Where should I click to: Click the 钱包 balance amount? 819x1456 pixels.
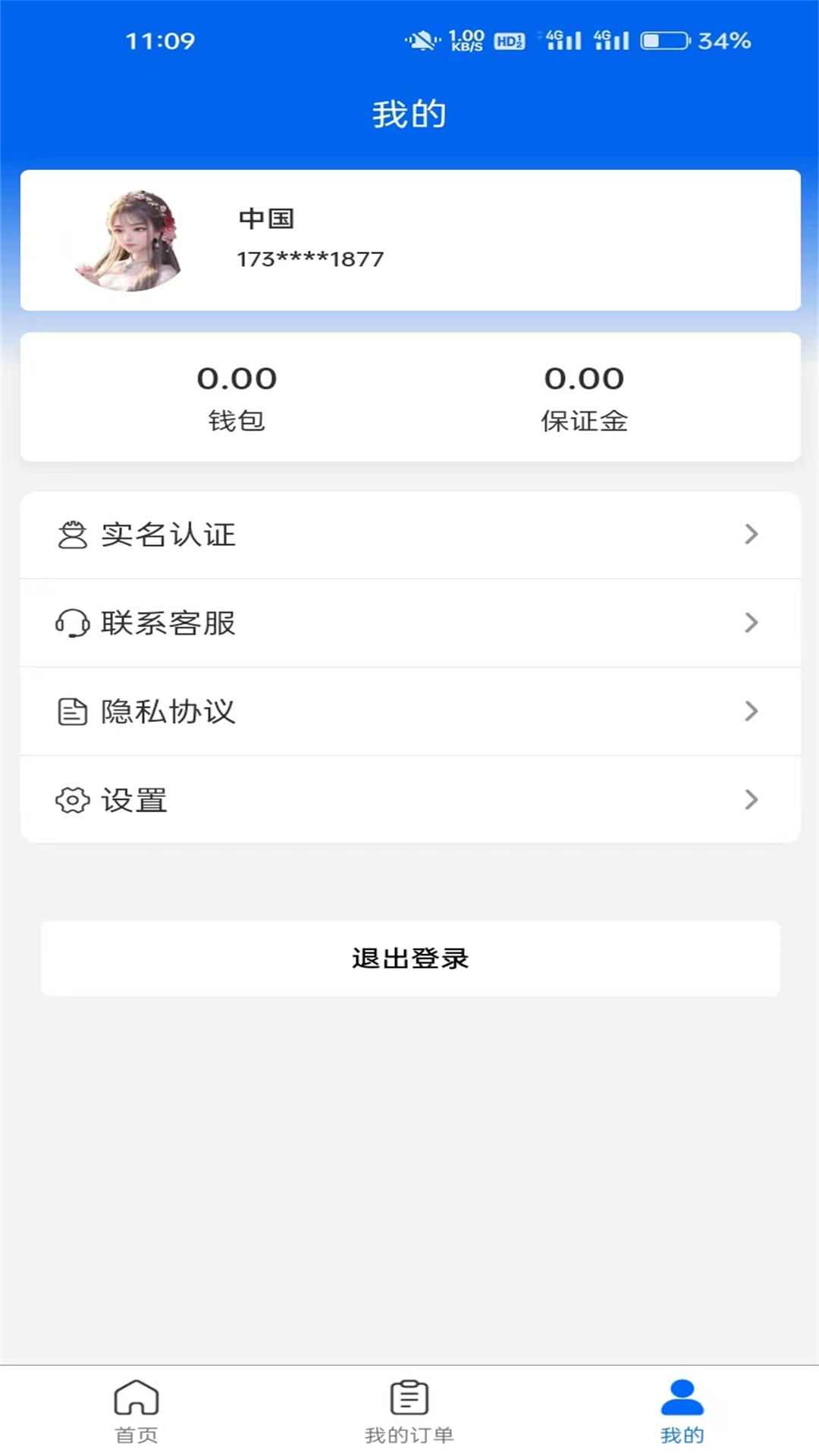pos(237,379)
